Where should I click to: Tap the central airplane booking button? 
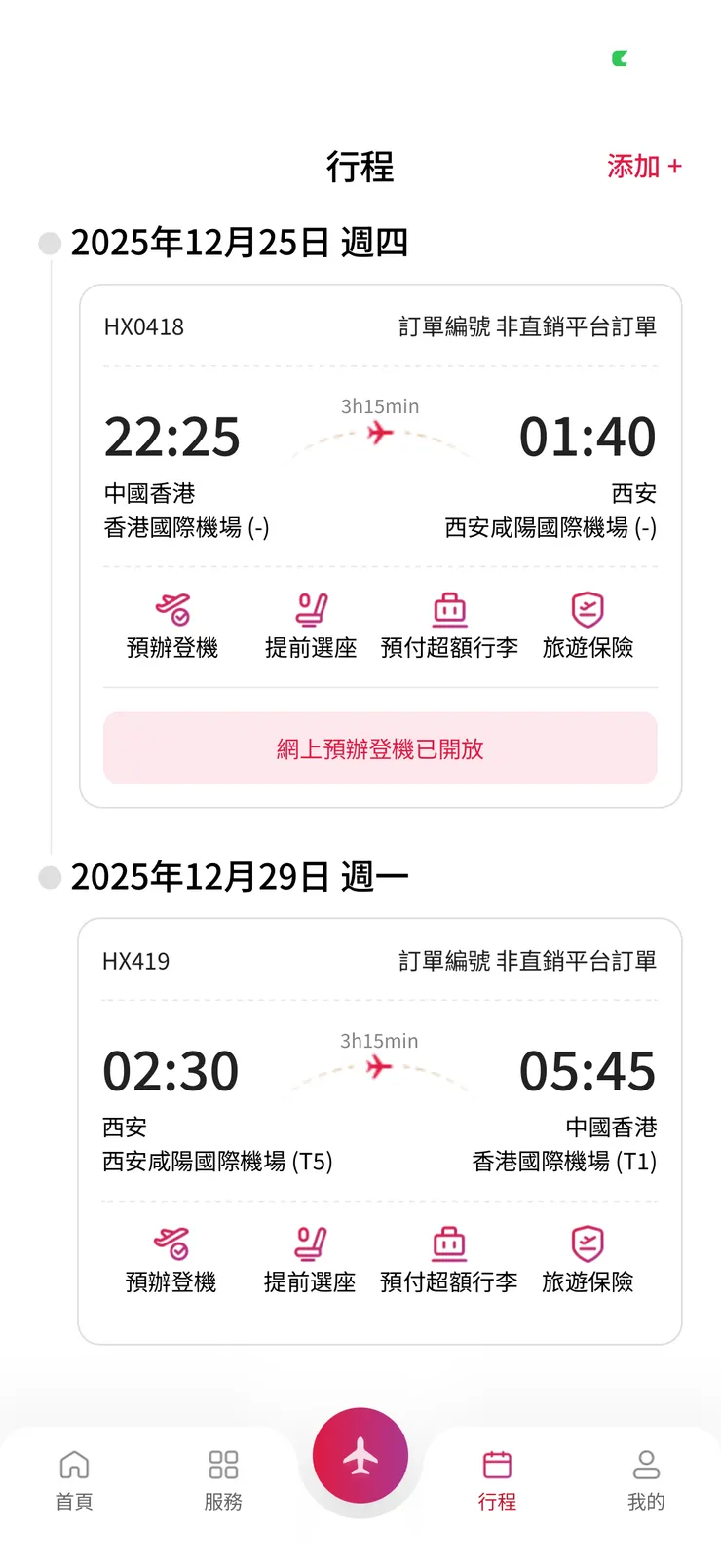[x=360, y=1454]
